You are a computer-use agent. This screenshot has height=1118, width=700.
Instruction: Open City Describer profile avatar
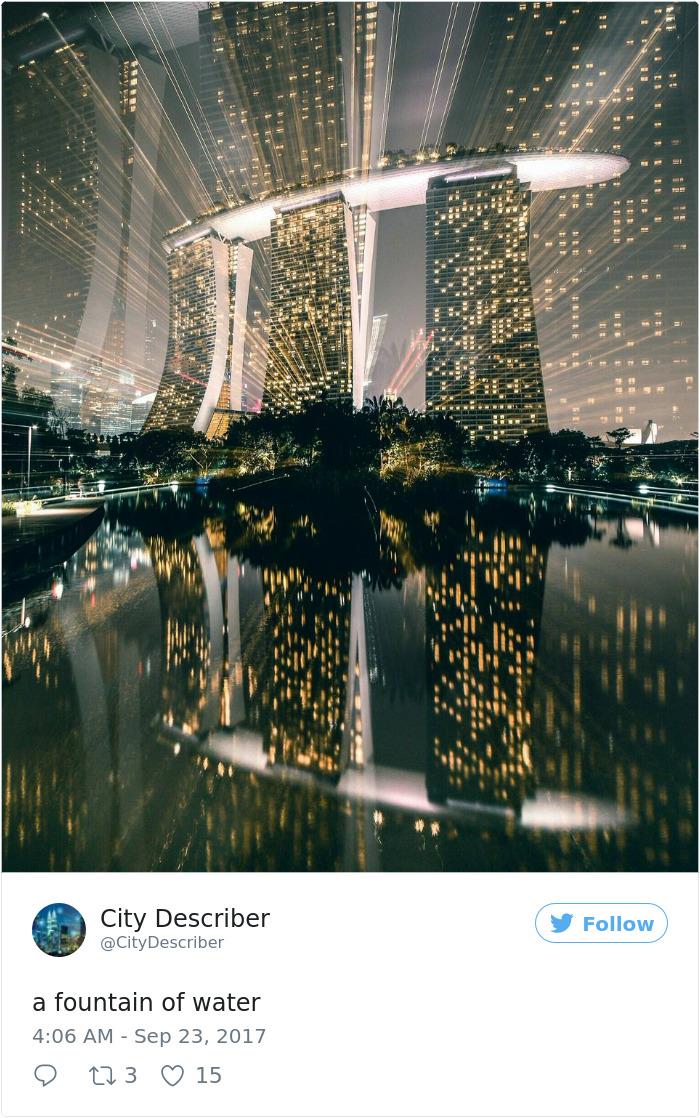pyautogui.click(x=59, y=929)
